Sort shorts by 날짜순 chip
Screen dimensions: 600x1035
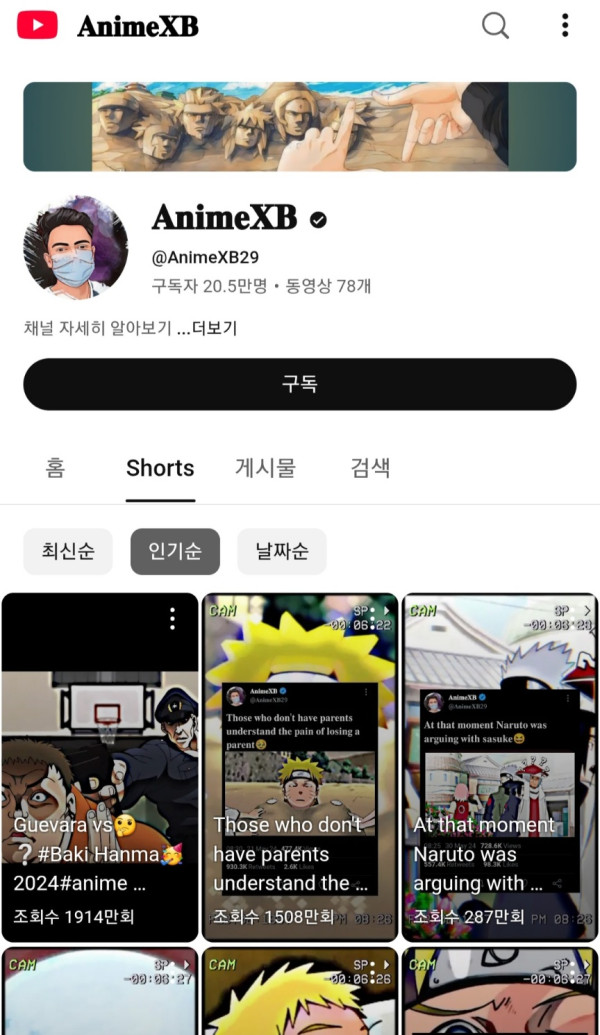coord(282,551)
